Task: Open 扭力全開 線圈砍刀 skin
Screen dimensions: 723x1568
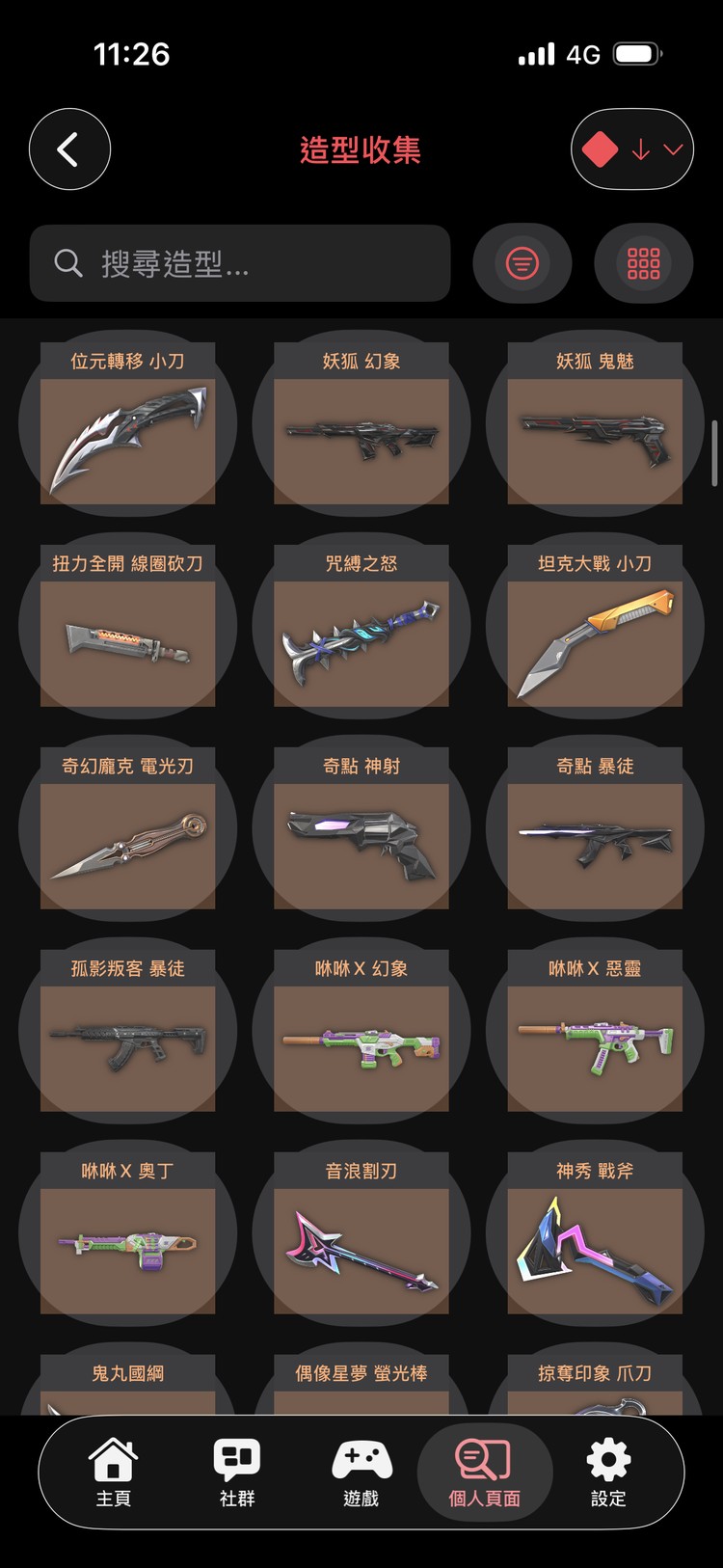Action: tap(127, 626)
